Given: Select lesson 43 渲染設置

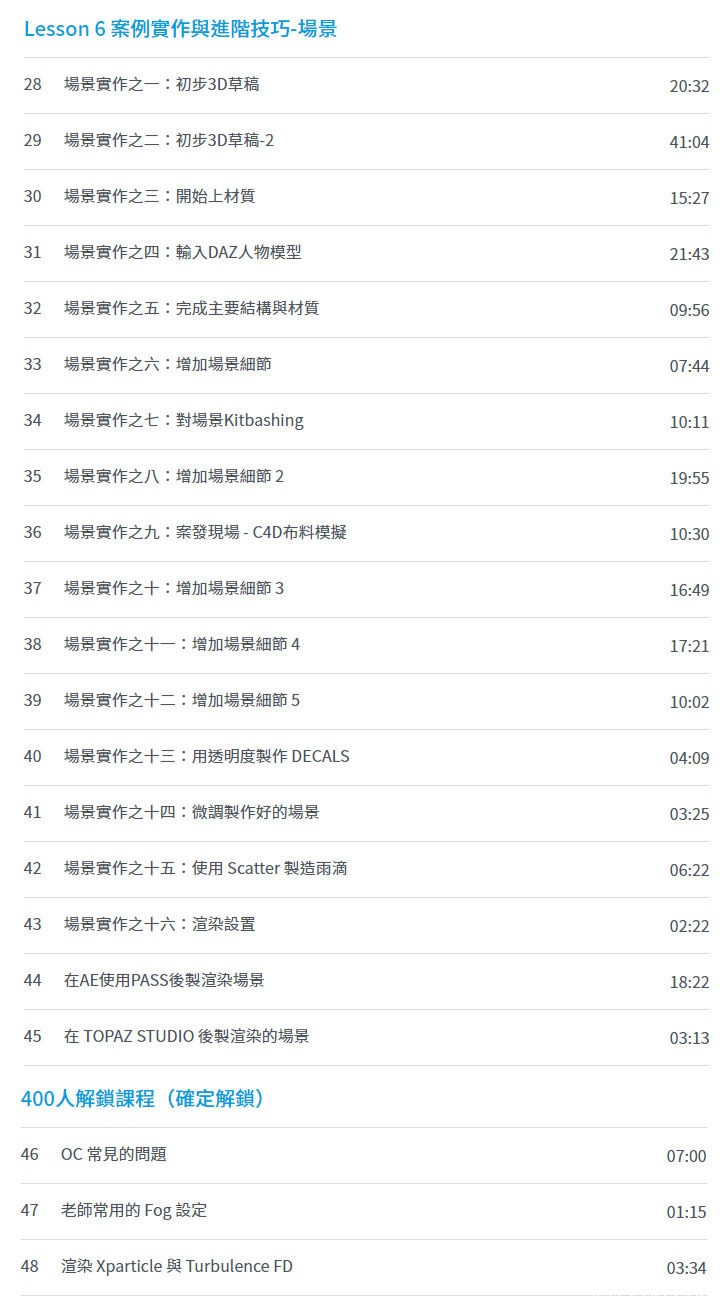Looking at the screenshot, I should pos(159,925).
